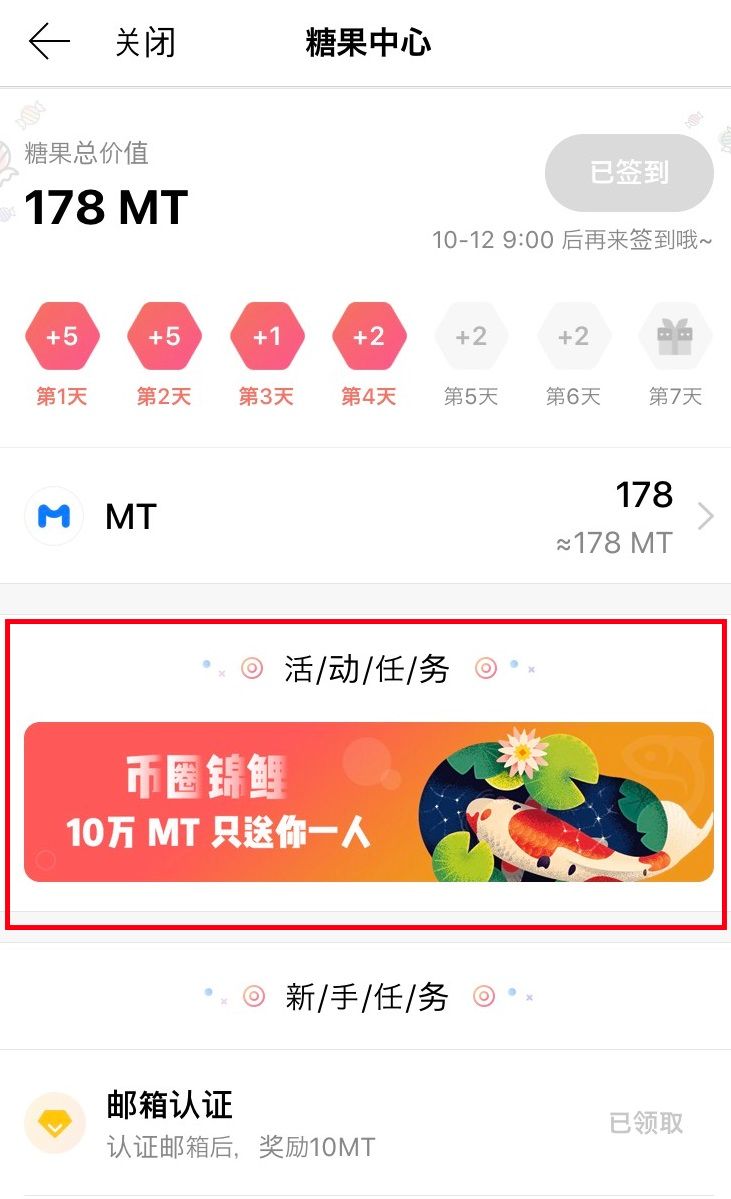Viewport: 731px width, 1199px height.
Task: Open the MT candy balance row
Action: tap(365, 516)
